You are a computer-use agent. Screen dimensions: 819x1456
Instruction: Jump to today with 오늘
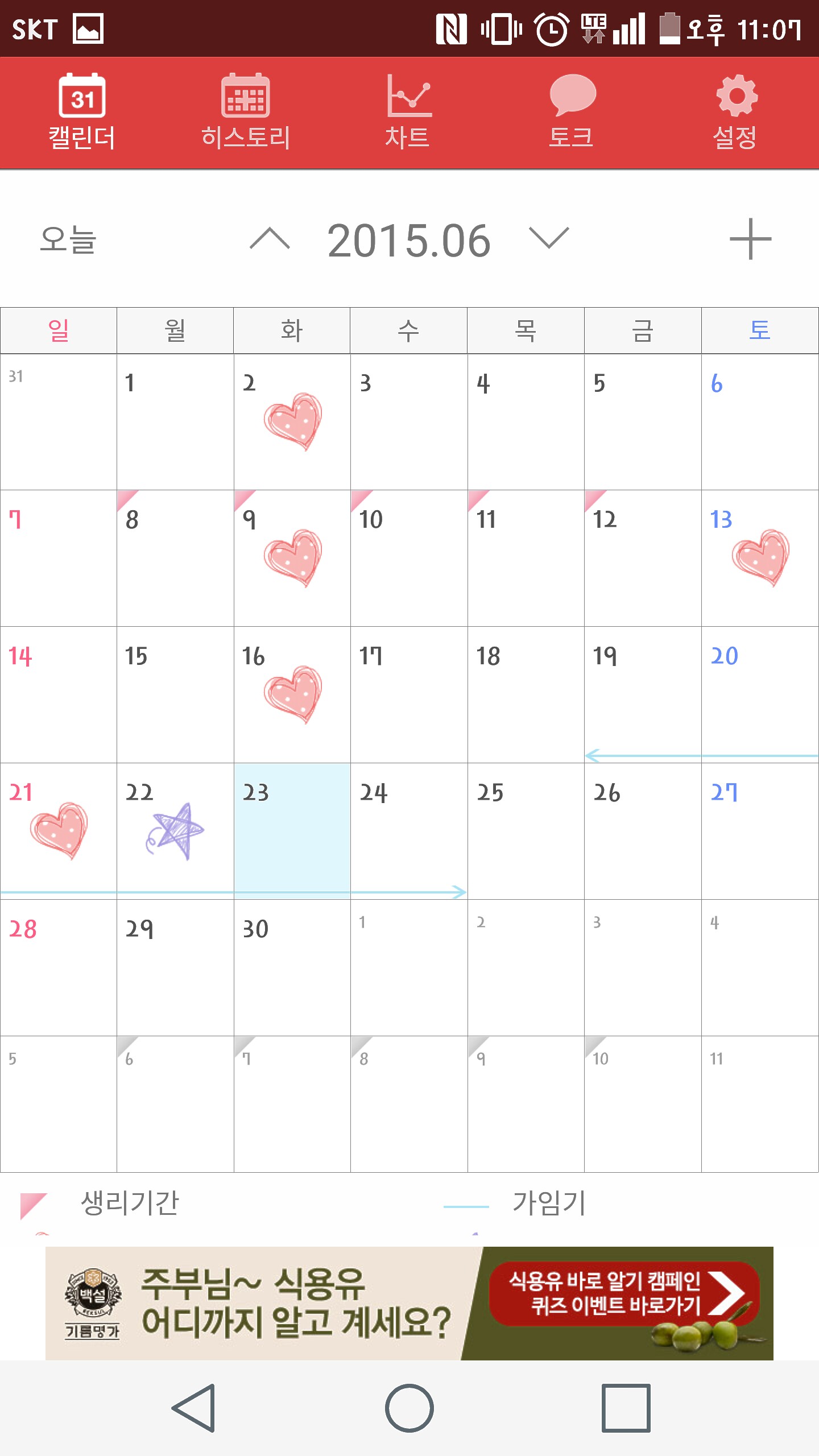[x=68, y=239]
